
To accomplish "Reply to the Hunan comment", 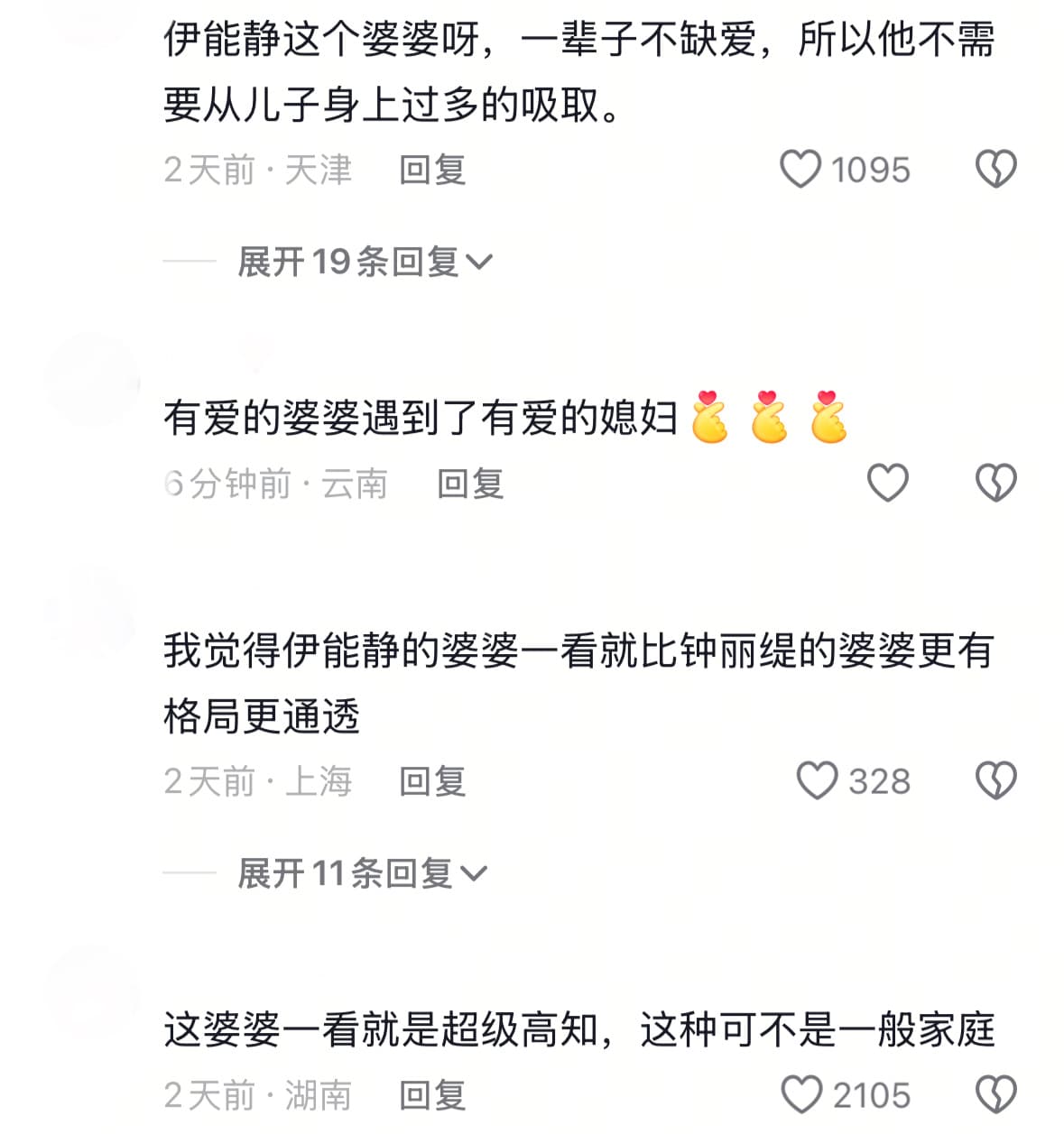I will [x=432, y=1095].
